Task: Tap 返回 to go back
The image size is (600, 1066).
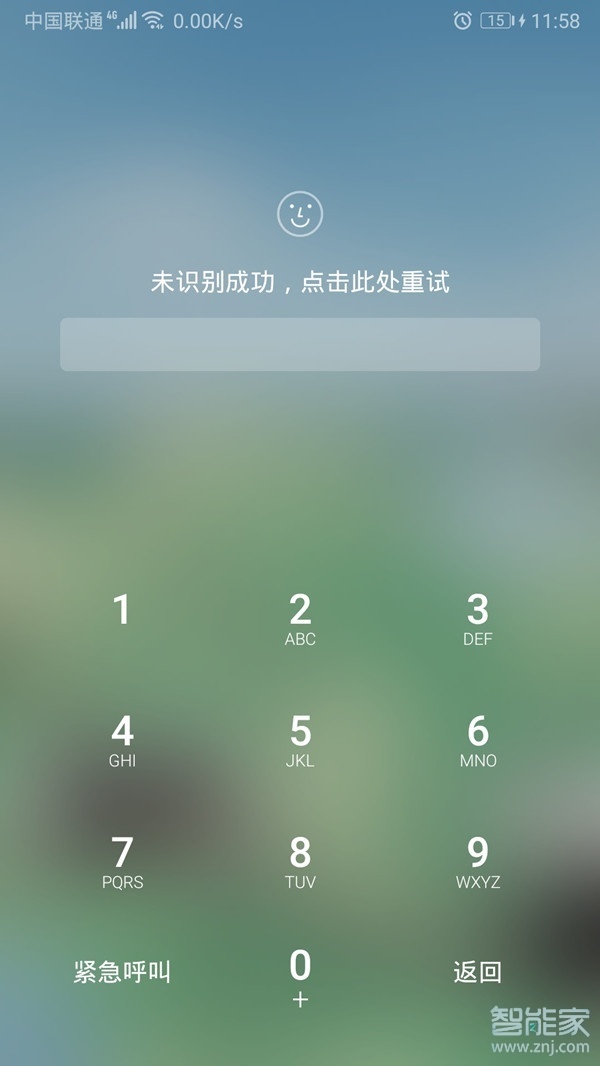Action: (478, 972)
